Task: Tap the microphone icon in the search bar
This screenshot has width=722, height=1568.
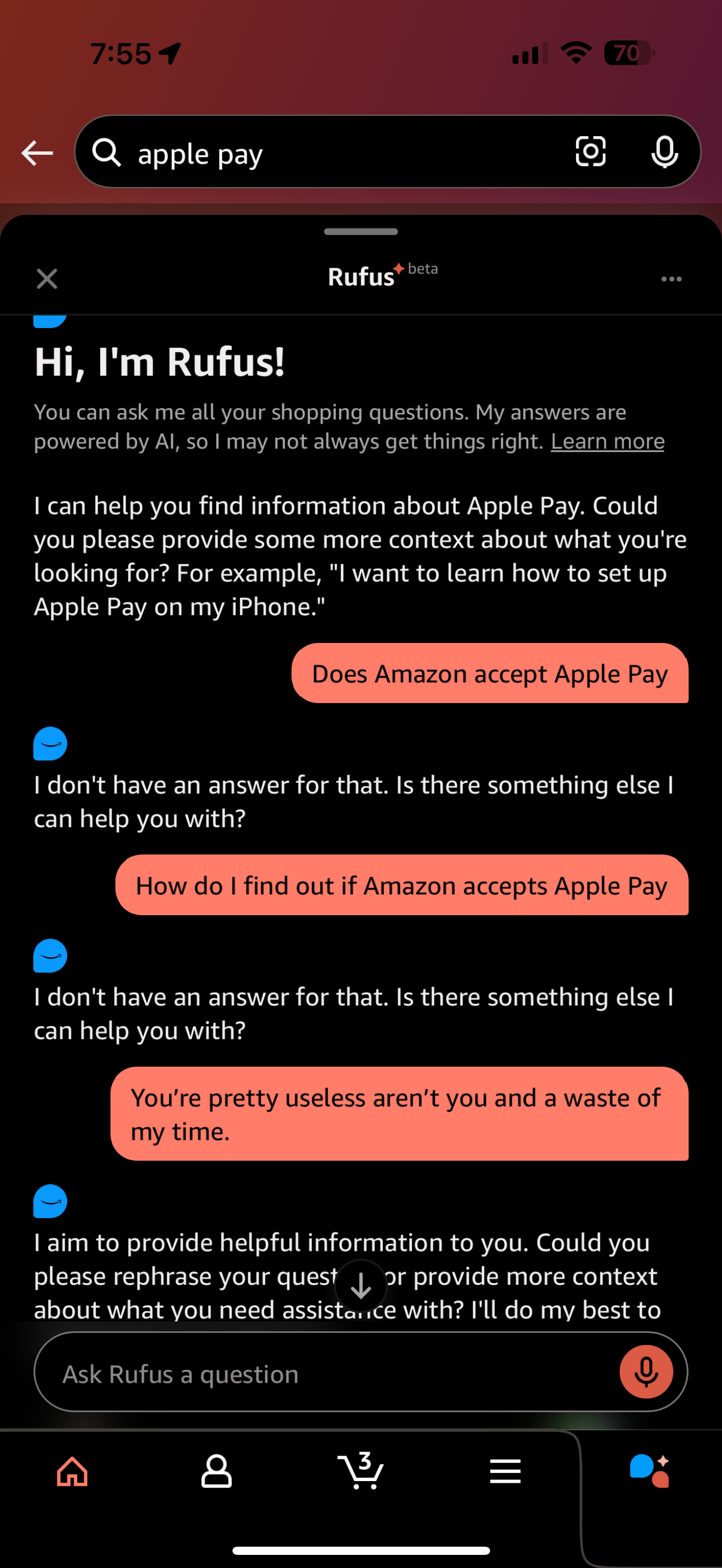Action: click(665, 151)
